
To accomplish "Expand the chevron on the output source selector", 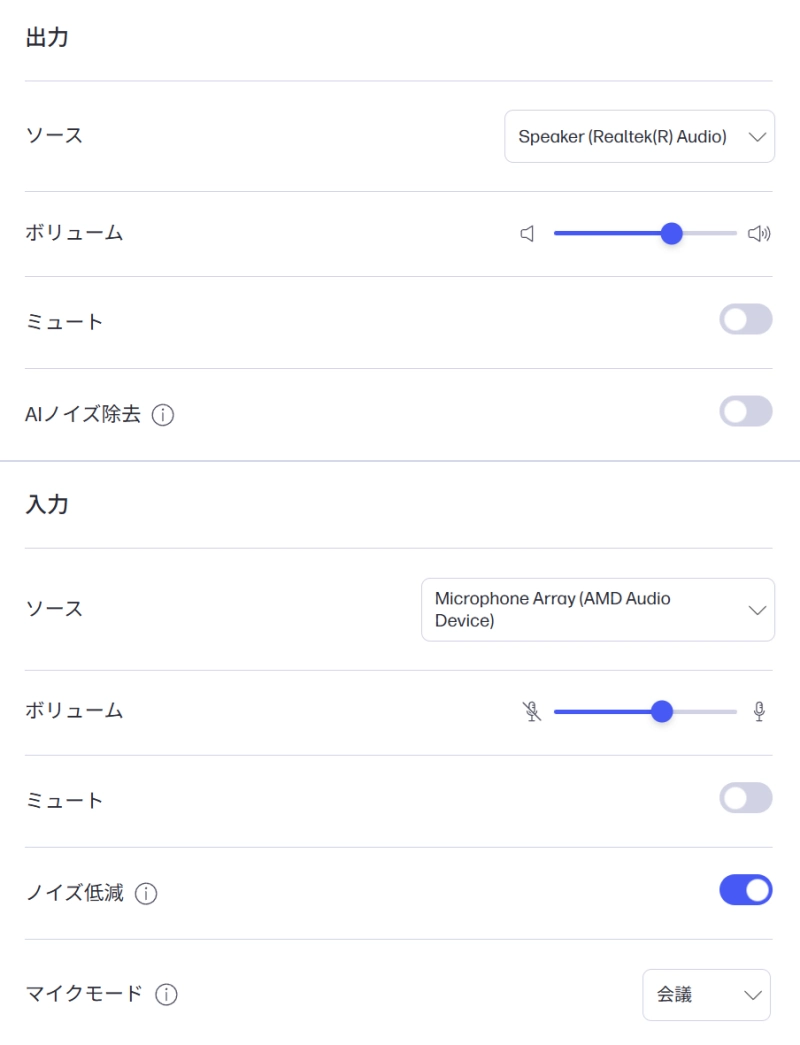I will [758, 136].
